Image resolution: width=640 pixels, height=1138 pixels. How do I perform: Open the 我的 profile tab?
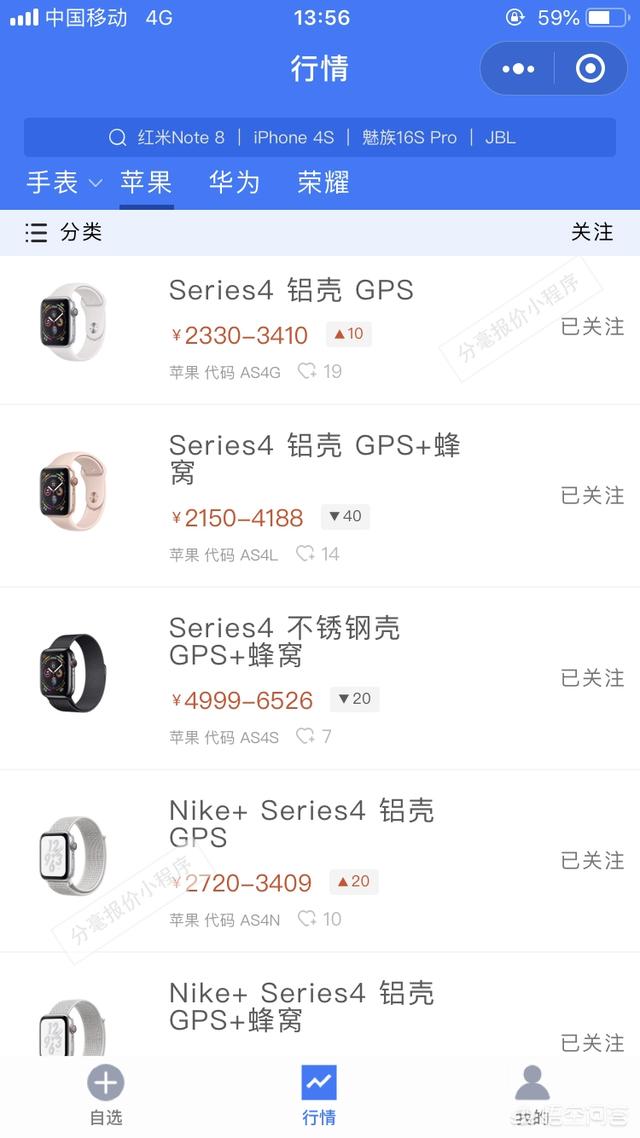pyautogui.click(x=532, y=1096)
